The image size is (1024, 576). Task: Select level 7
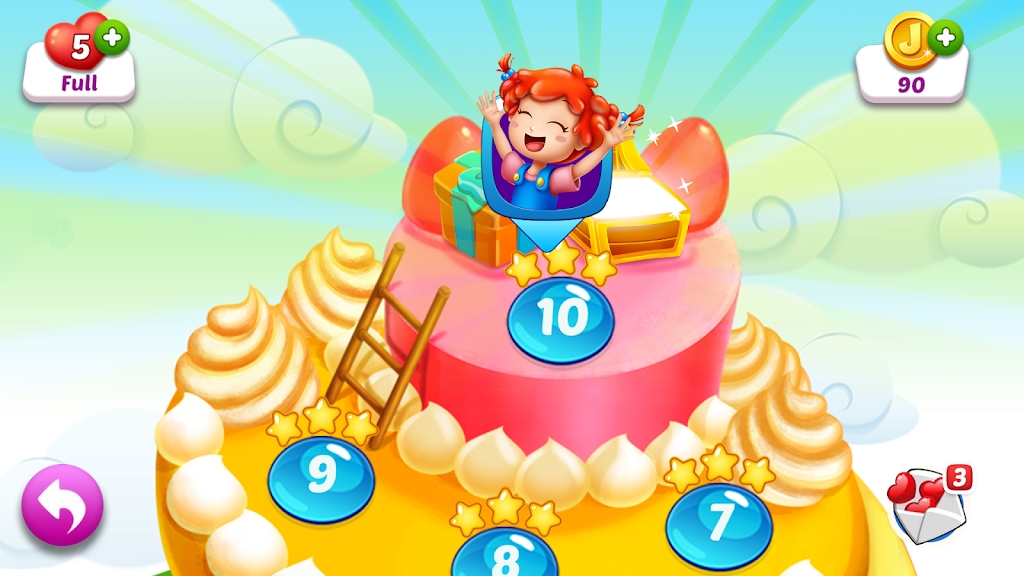(x=719, y=520)
